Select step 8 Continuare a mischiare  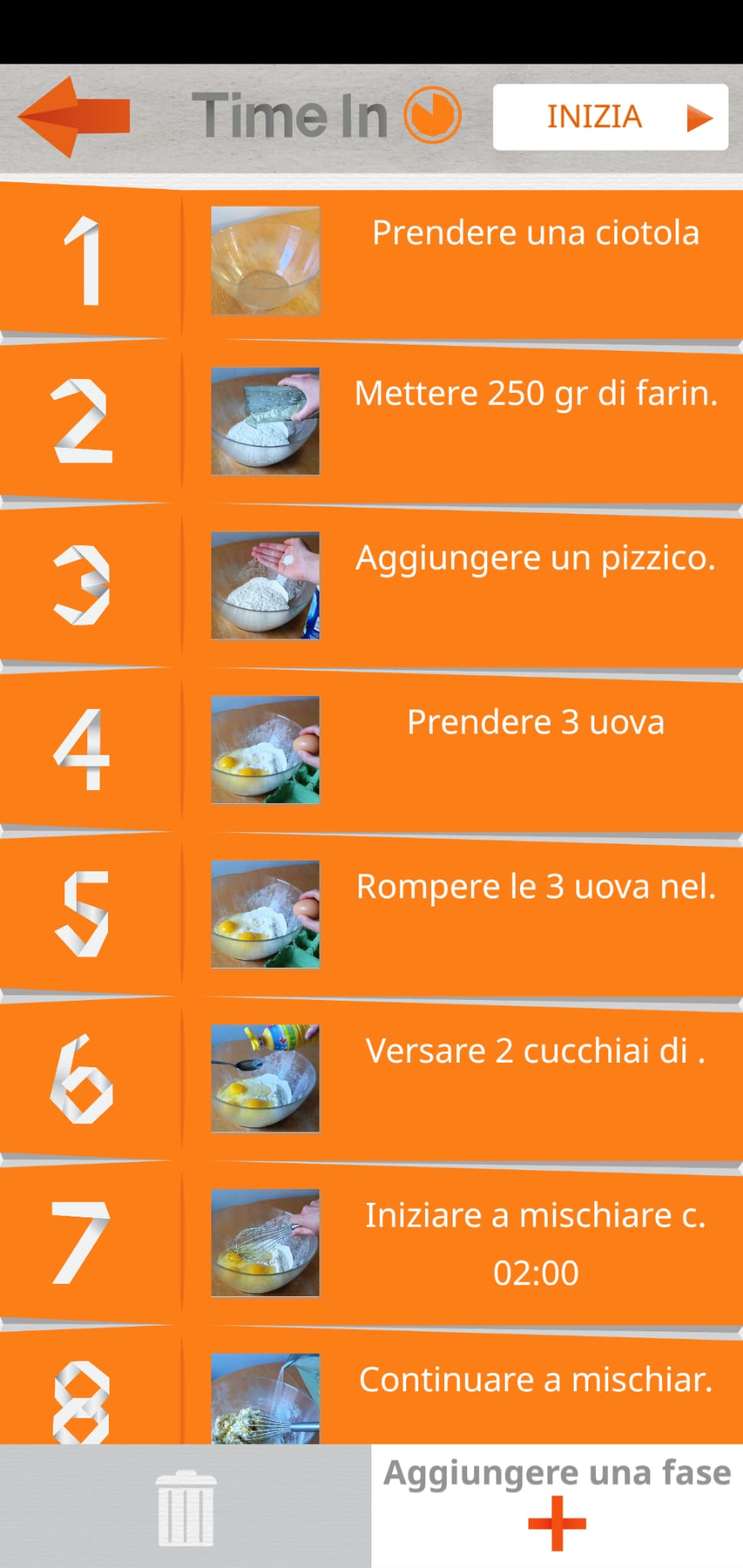(371, 1387)
